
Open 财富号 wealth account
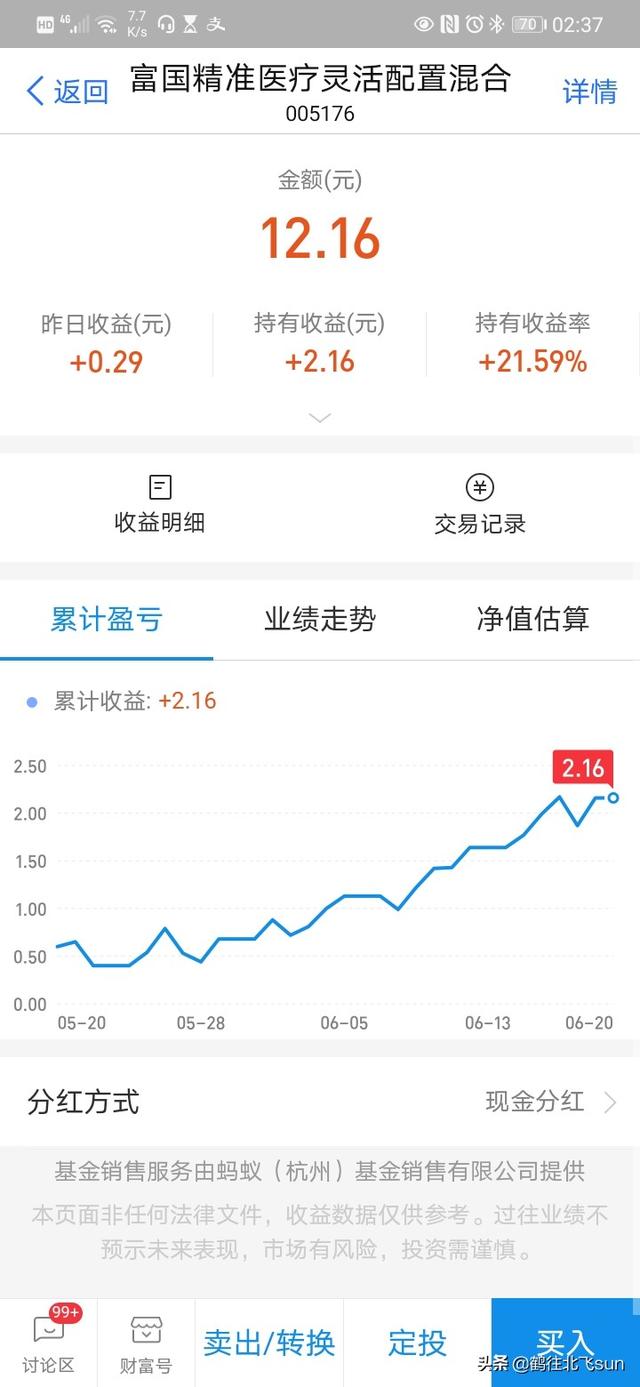pyautogui.click(x=146, y=1343)
